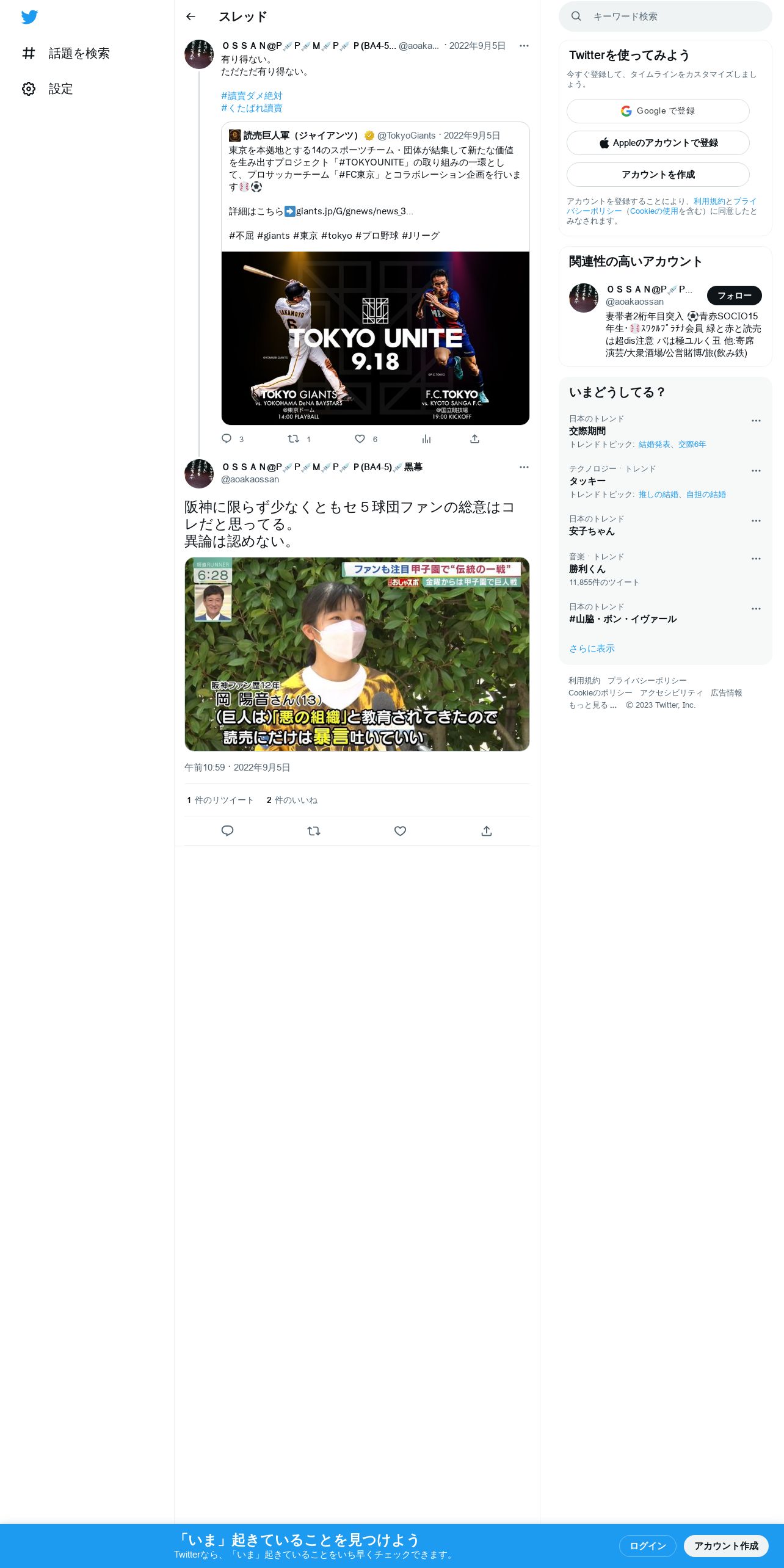Open the 交際期間 trend

click(x=587, y=431)
